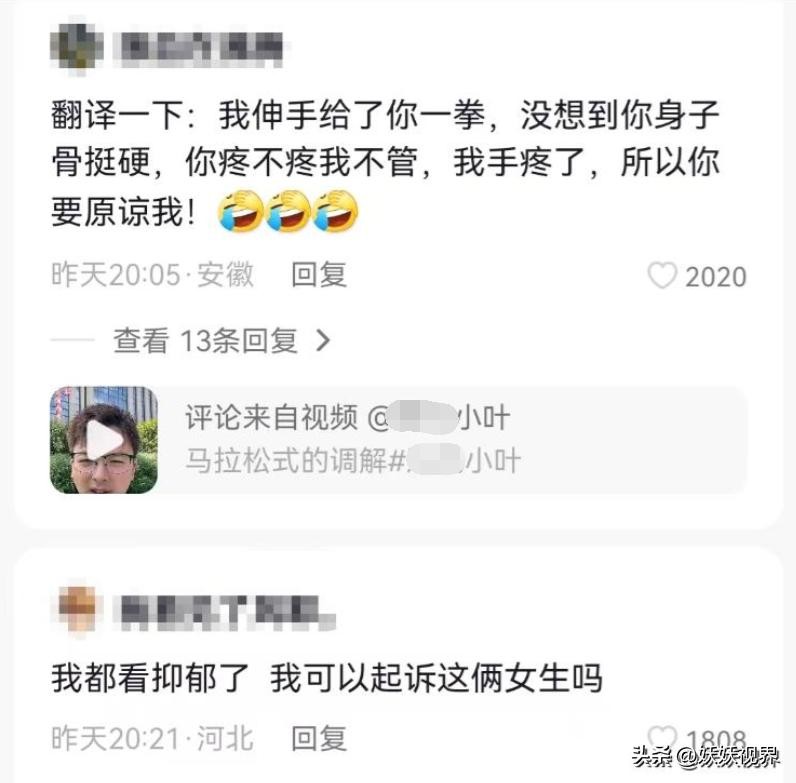Screen dimensions: 796x783
Task: Like the comment from 安徽 with 2020 likes
Action: 663,276
